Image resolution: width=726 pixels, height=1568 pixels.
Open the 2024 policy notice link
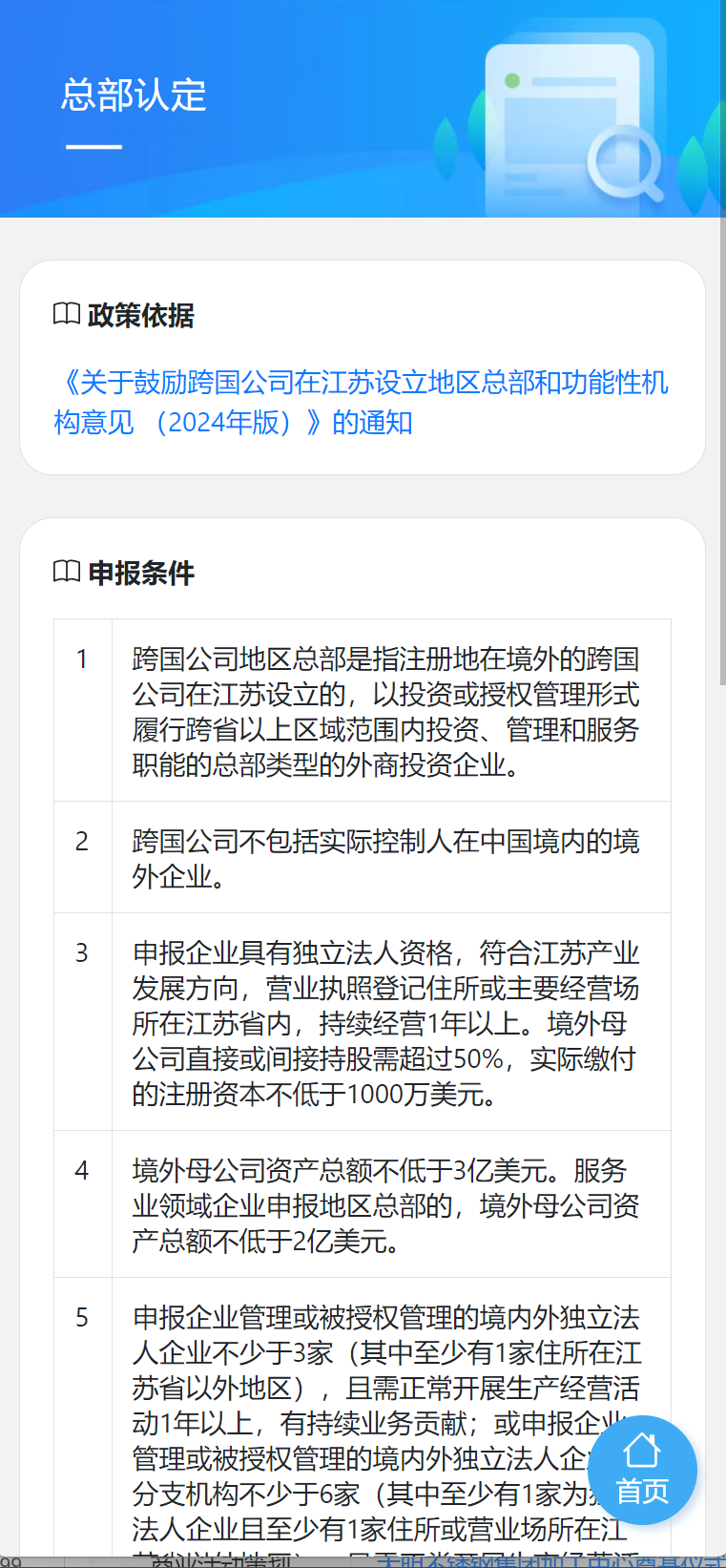point(362,402)
